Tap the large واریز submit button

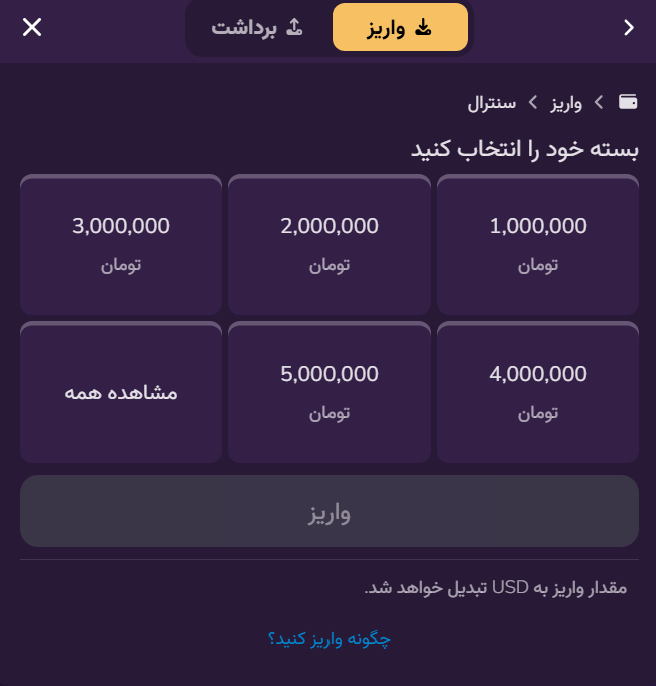pos(329,512)
